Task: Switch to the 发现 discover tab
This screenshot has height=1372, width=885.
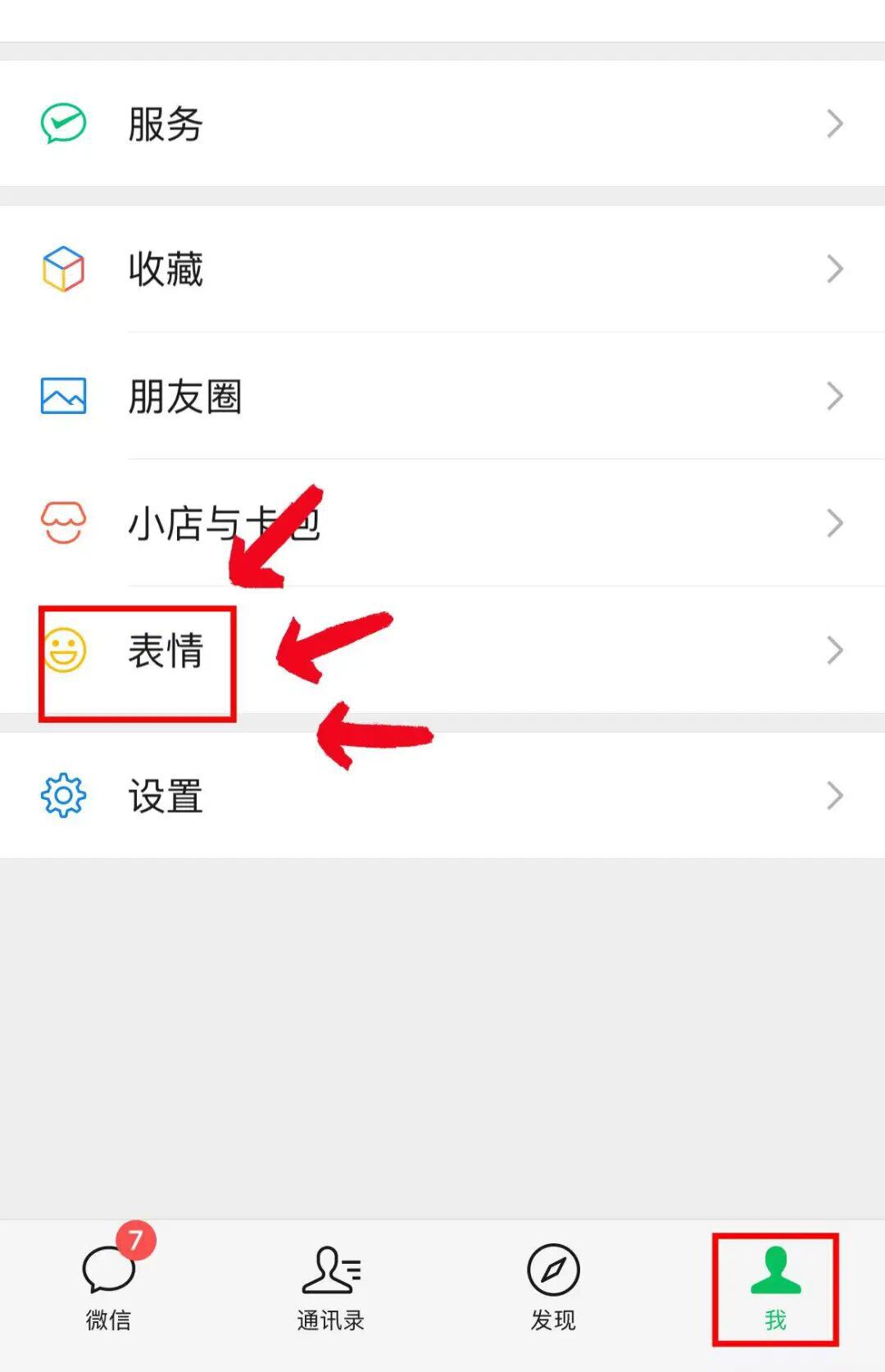Action: tap(553, 1288)
